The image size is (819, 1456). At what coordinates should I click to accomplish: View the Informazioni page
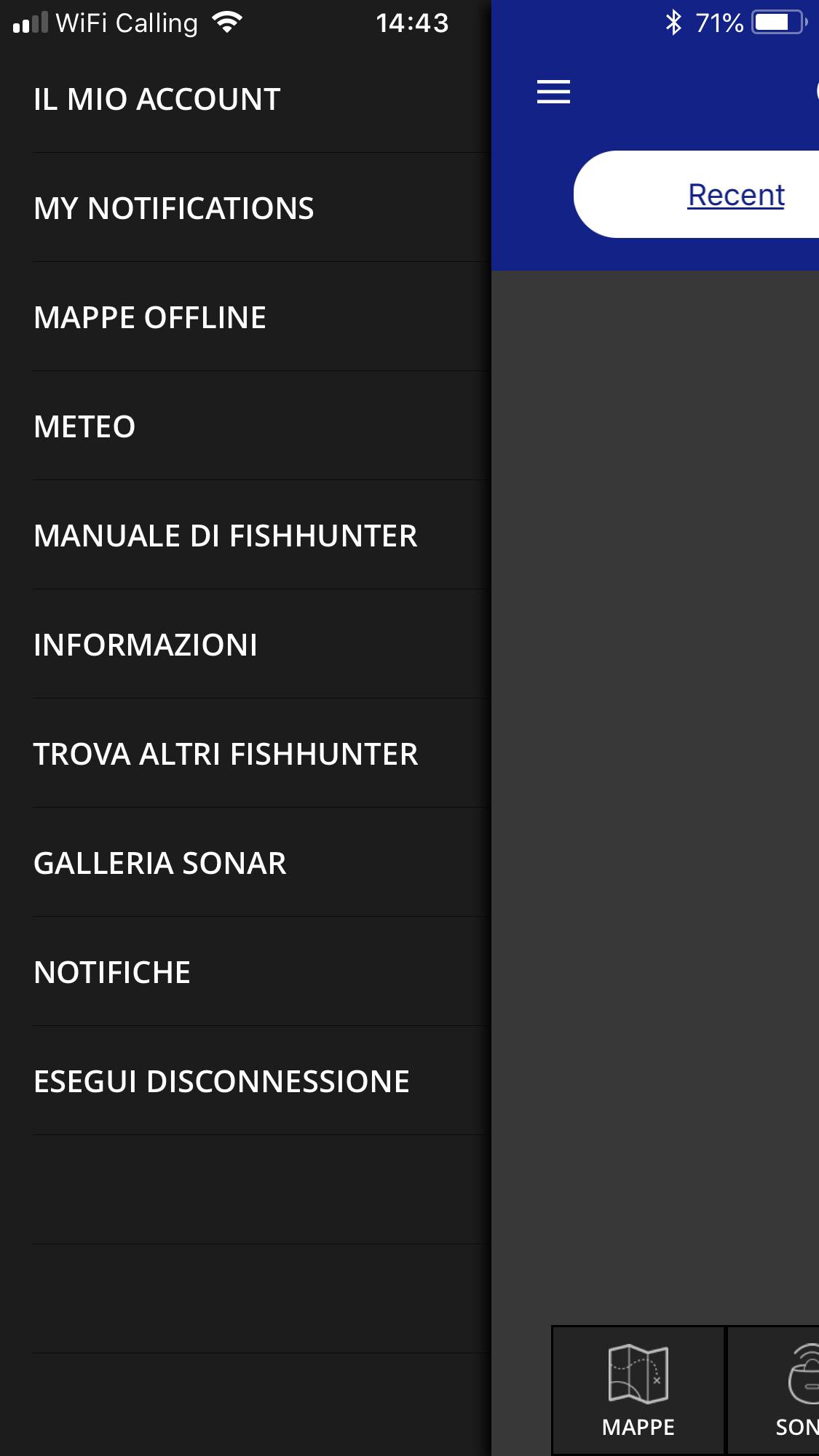[x=146, y=645]
